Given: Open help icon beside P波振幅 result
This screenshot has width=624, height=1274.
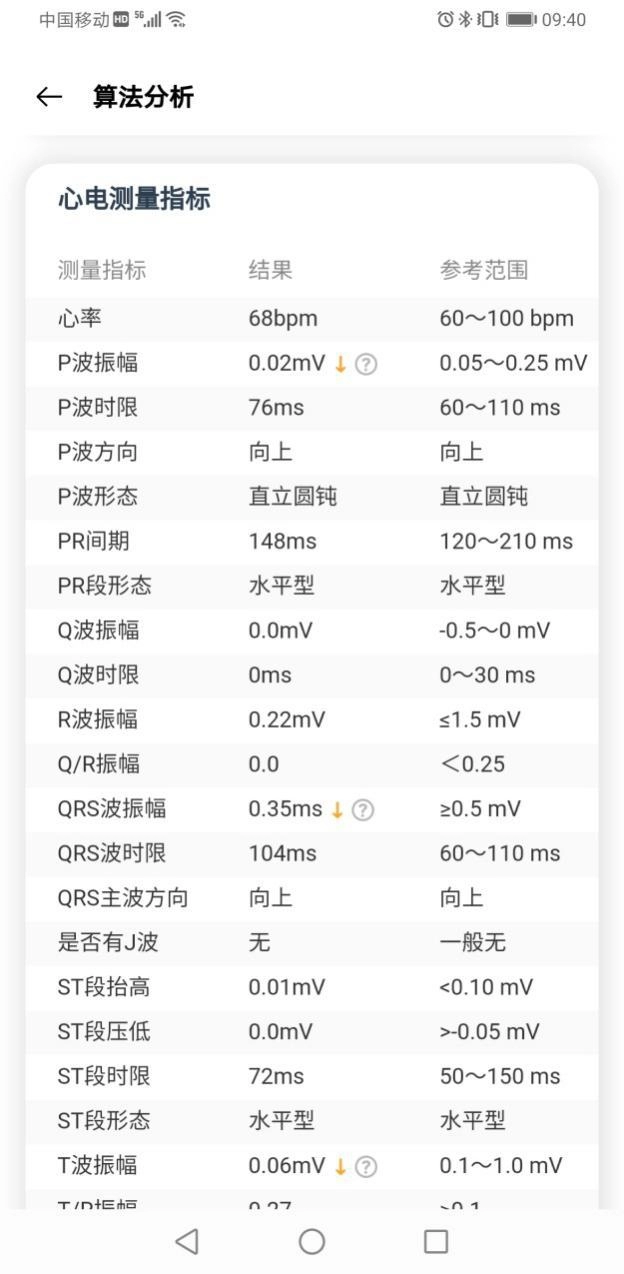Looking at the screenshot, I should [366, 364].
